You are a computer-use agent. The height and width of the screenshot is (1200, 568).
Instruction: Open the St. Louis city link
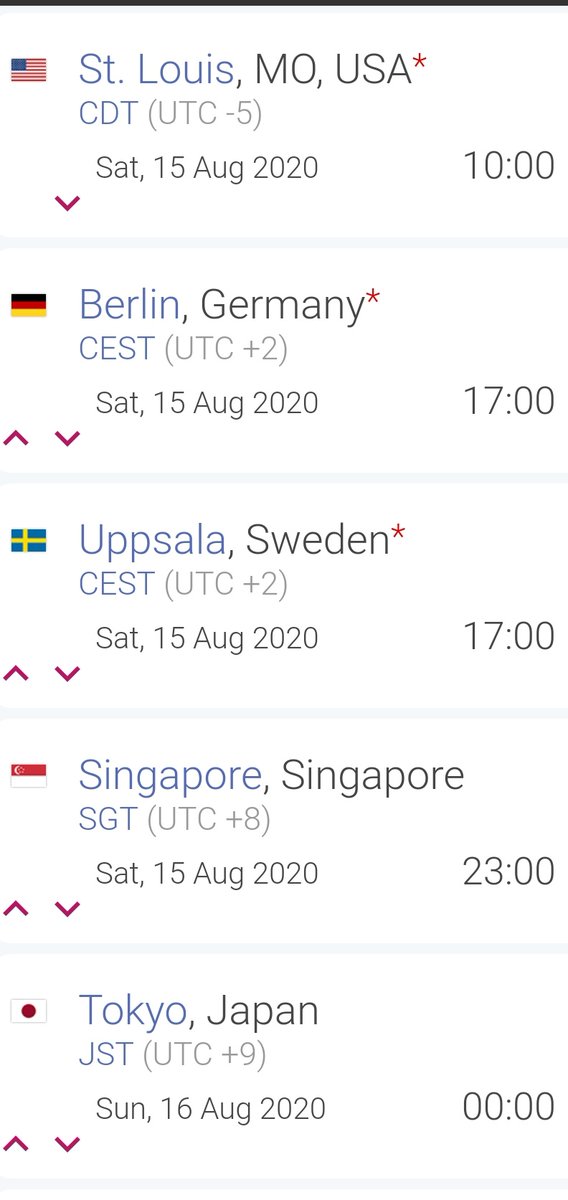coord(156,70)
